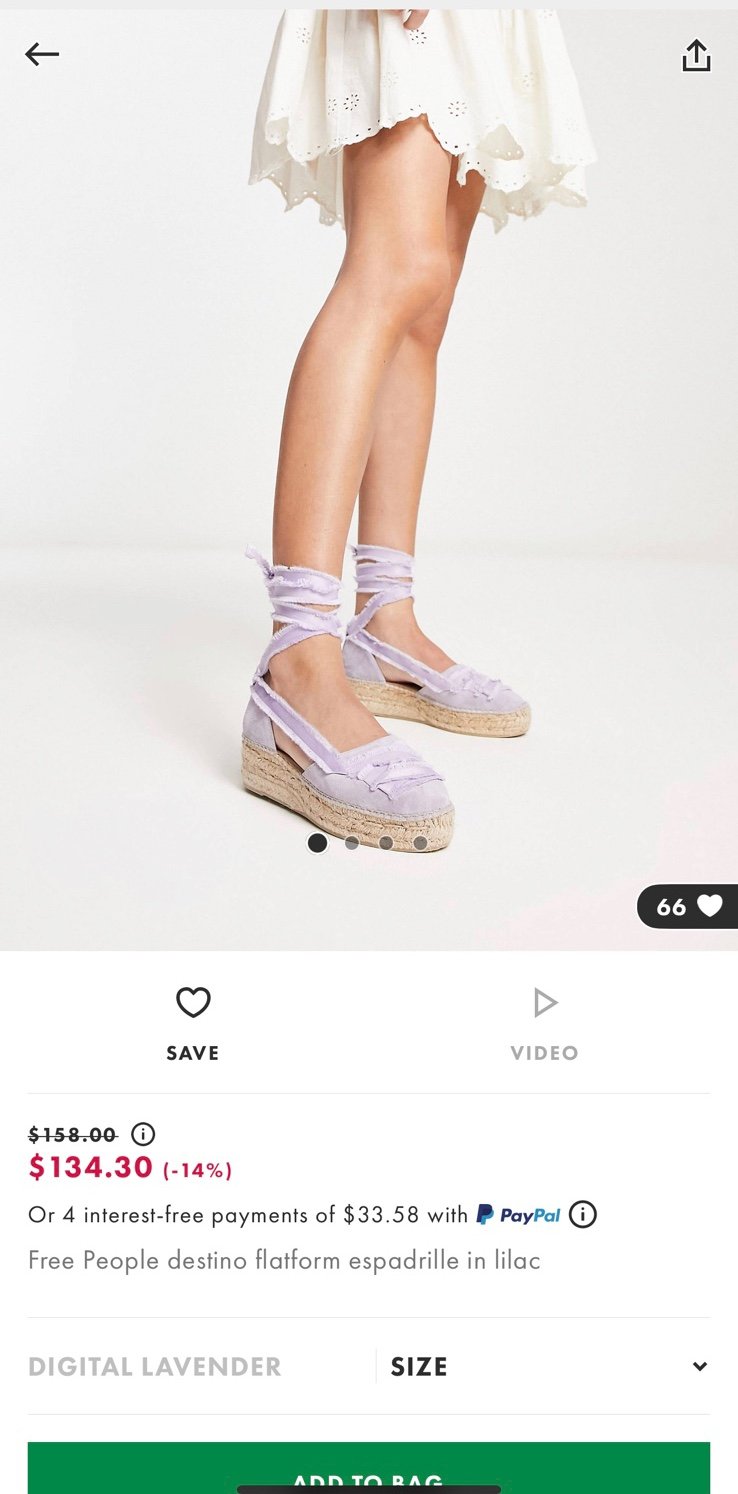The image size is (738, 1494).
Task: Go back using the arrow icon
Action: click(x=42, y=54)
